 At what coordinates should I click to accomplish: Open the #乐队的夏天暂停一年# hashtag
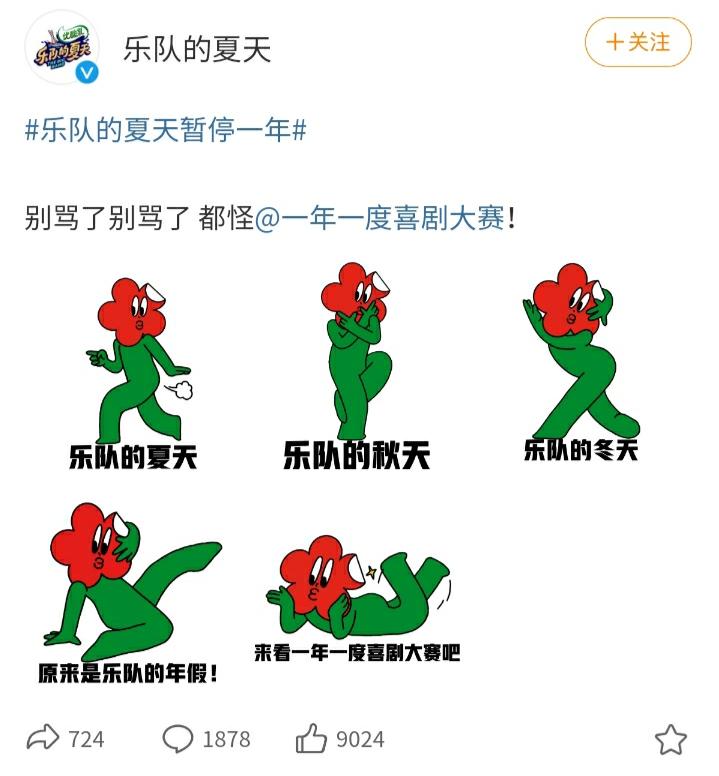click(165, 132)
